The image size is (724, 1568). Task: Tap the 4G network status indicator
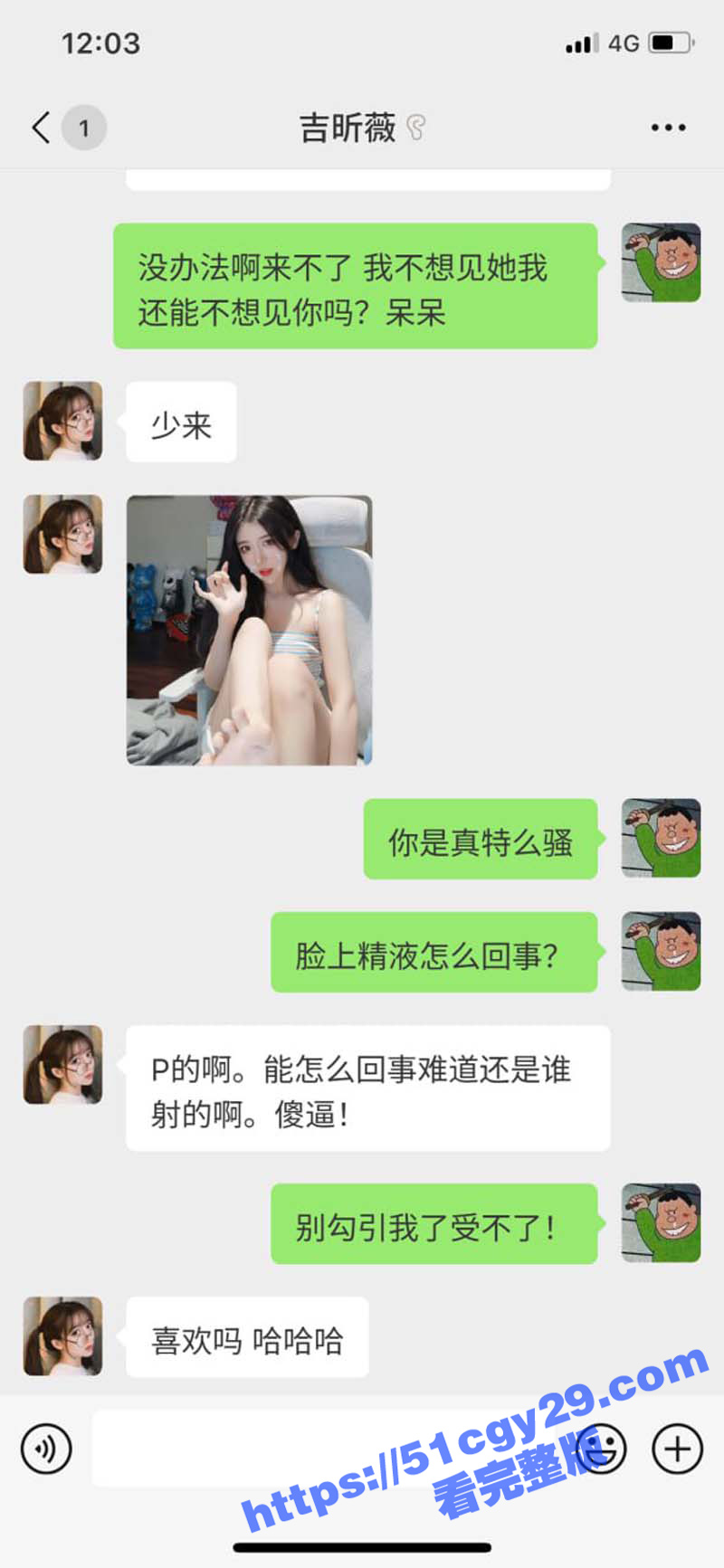click(625, 43)
